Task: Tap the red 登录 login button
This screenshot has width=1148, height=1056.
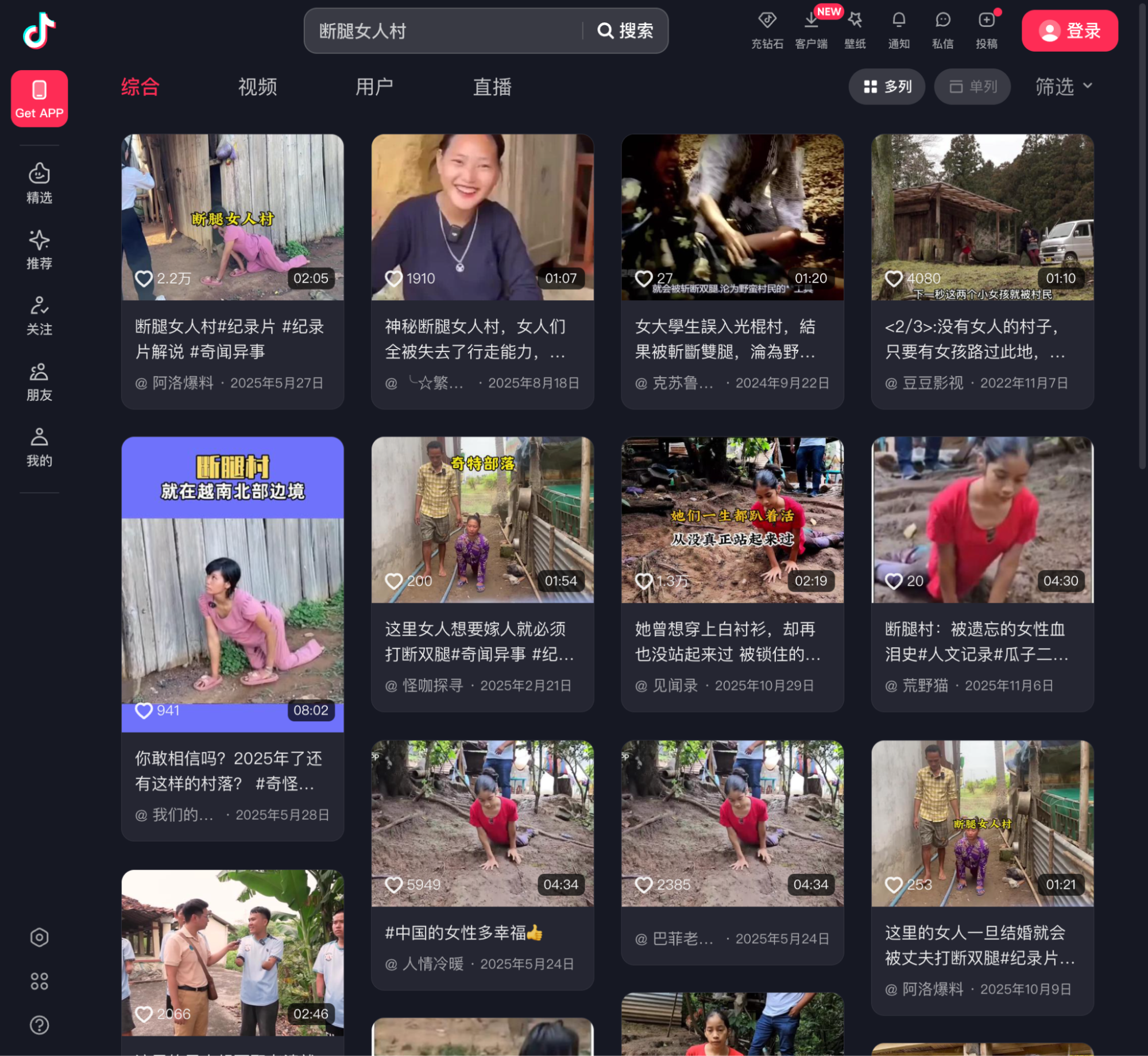Action: coord(1069,30)
